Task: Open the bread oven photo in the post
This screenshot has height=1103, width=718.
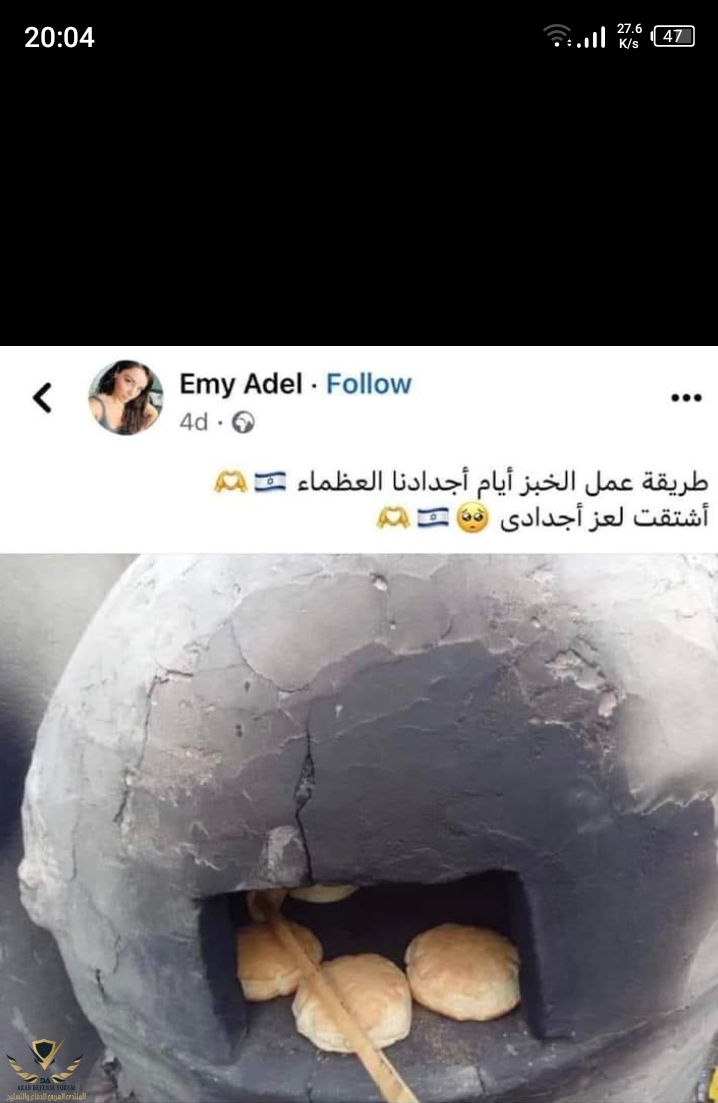Action: click(x=359, y=828)
